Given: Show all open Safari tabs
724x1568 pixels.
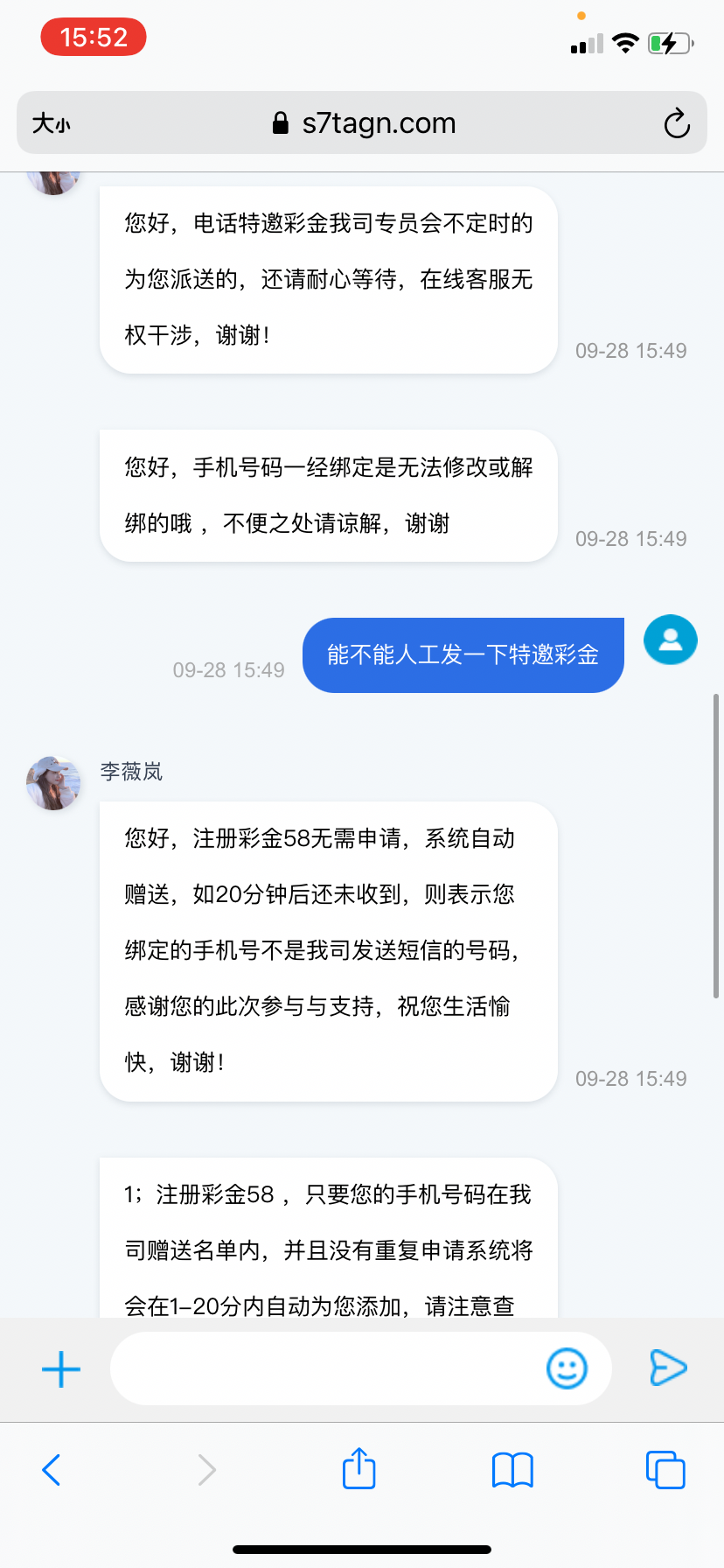Looking at the screenshot, I should [x=665, y=1469].
